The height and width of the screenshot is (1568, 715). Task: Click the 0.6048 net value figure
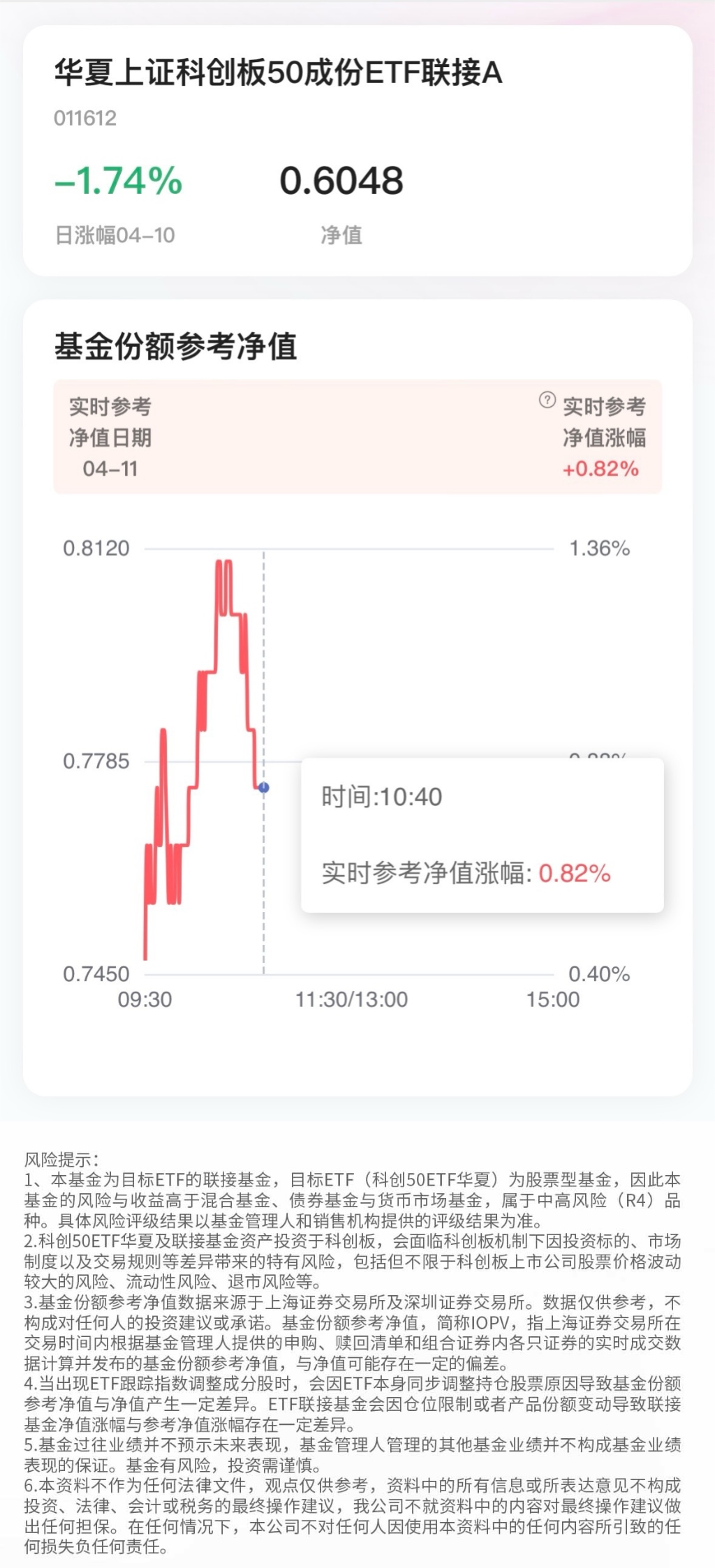coord(340,179)
